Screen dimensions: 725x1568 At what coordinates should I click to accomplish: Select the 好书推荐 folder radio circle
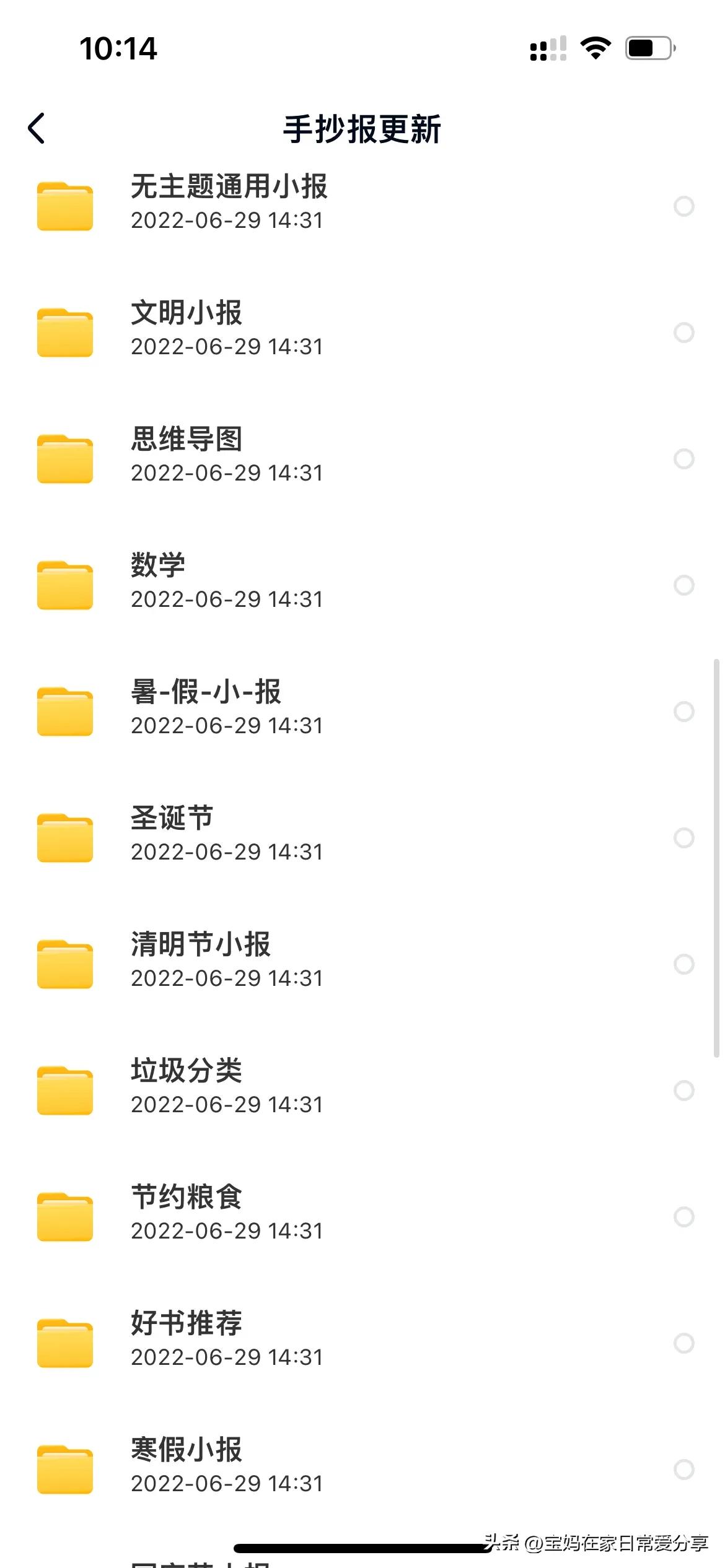(683, 1343)
